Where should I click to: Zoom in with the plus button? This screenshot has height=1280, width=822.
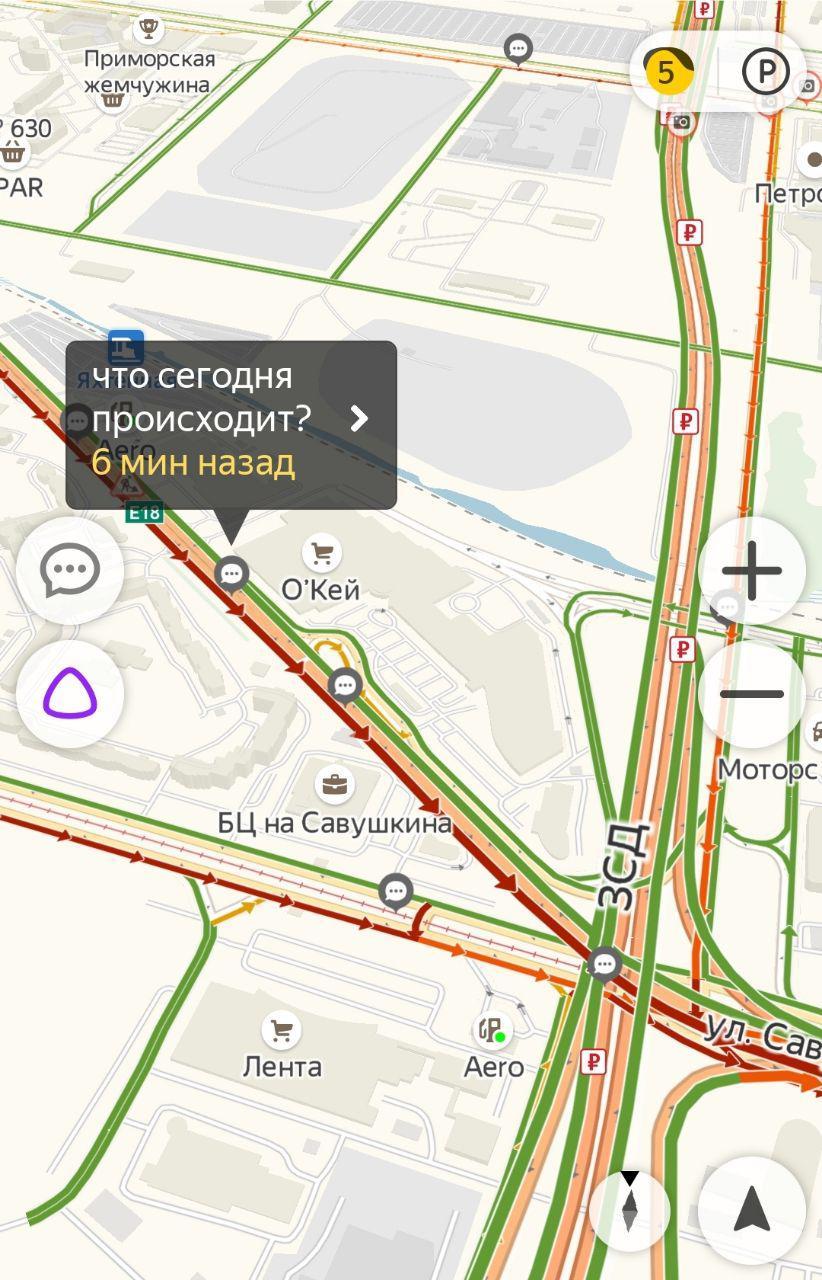[752, 571]
